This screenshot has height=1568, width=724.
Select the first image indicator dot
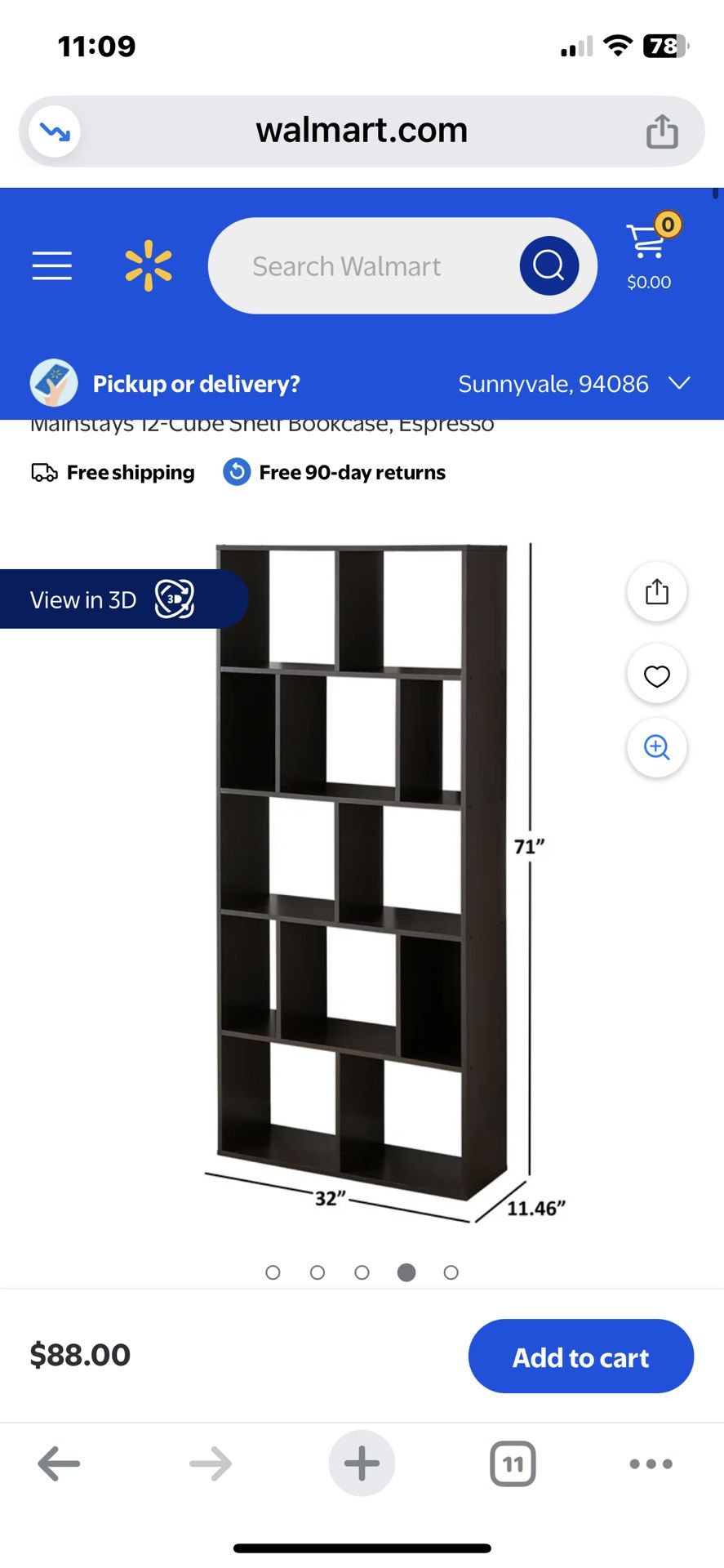click(x=273, y=1272)
